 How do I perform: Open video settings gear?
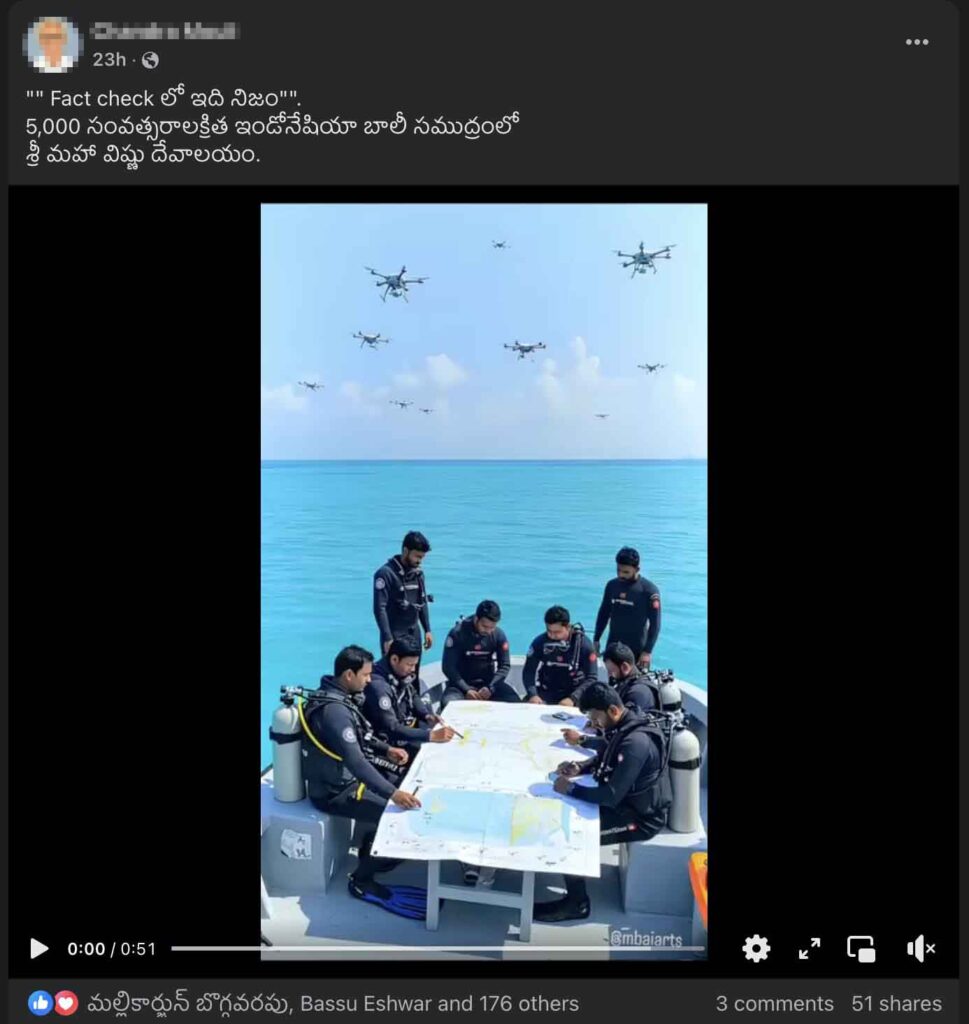tap(756, 948)
